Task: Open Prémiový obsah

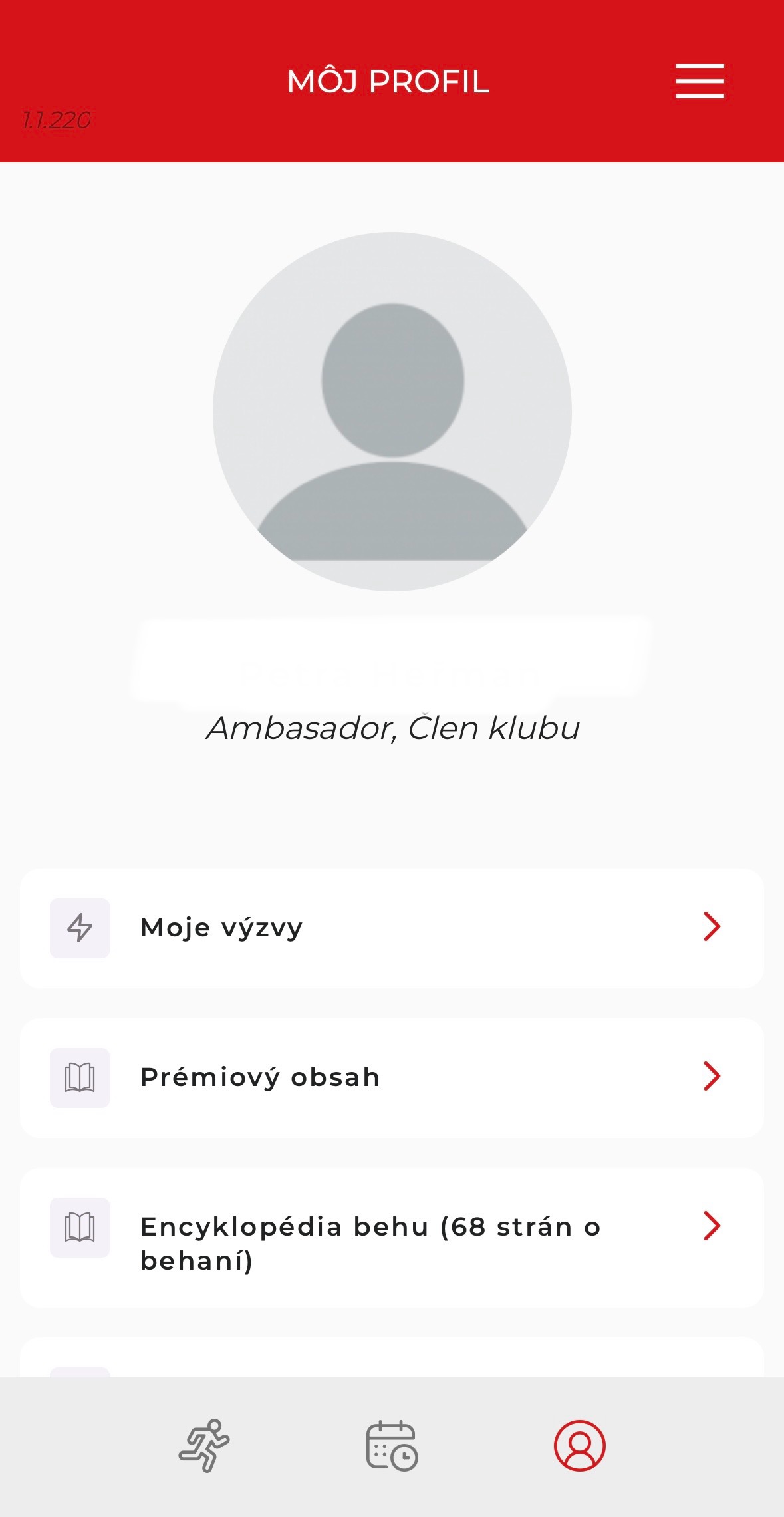Action: click(392, 1077)
